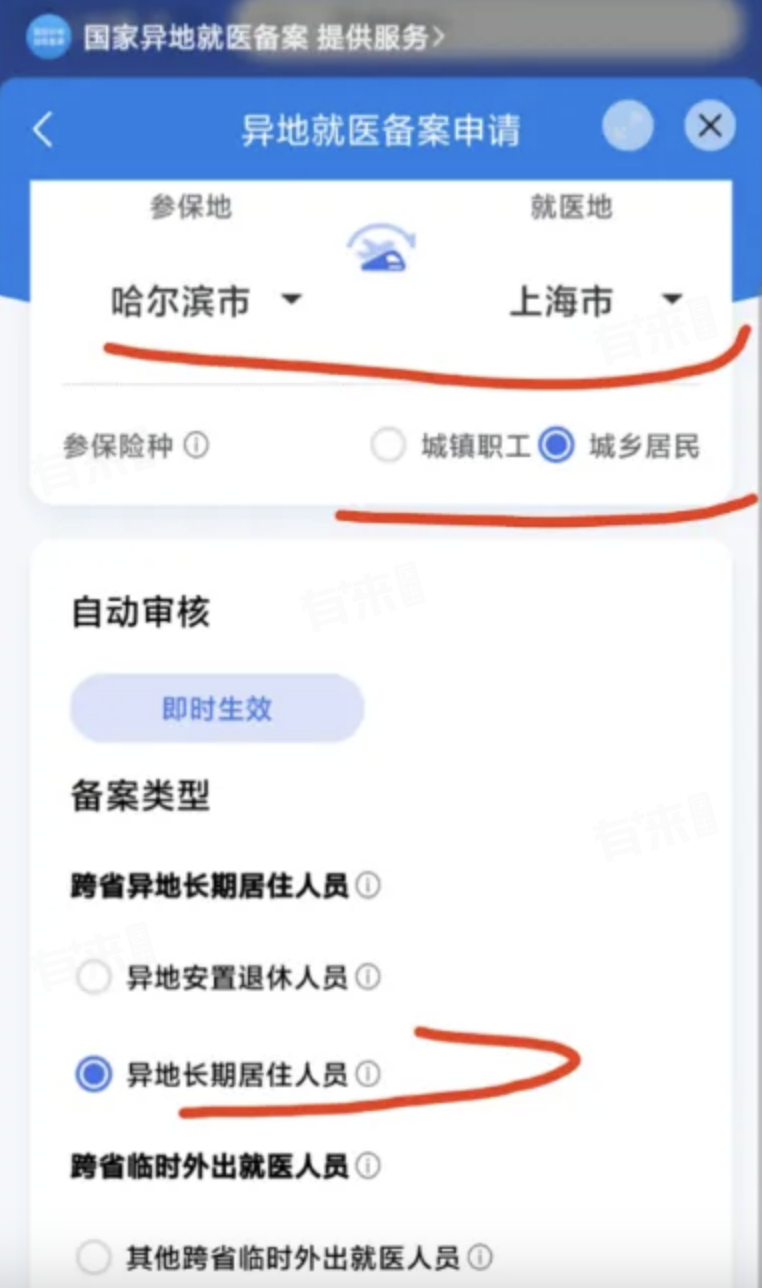Choose the 异地长期居住人员 option
This screenshot has width=762, height=1288.
(94, 1075)
